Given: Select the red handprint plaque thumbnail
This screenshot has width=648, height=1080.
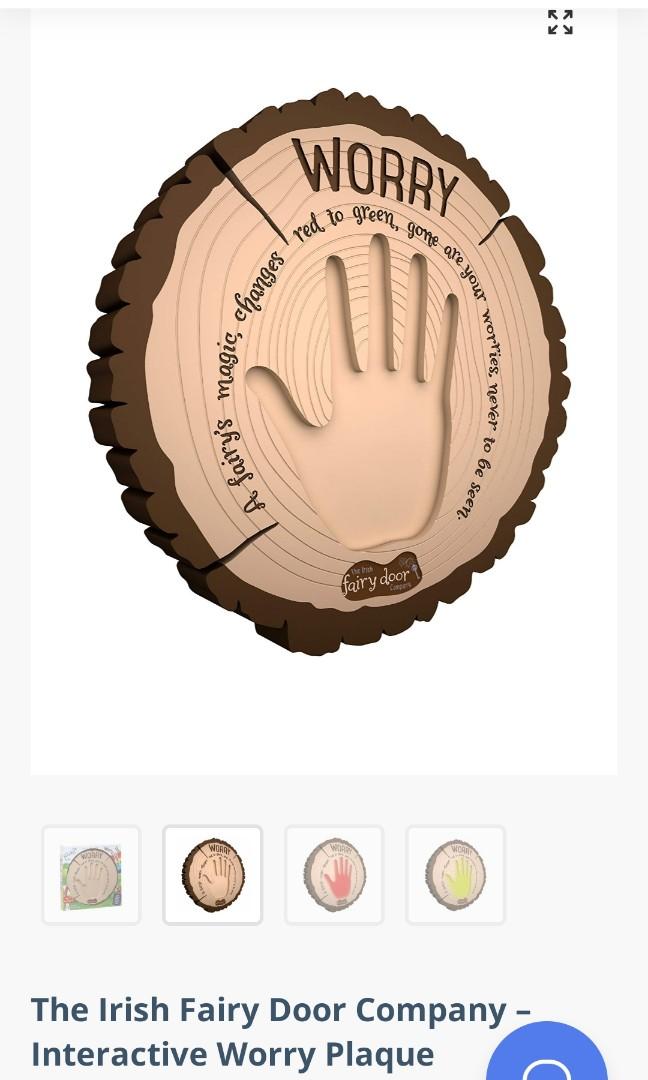Looking at the screenshot, I should click(334, 875).
